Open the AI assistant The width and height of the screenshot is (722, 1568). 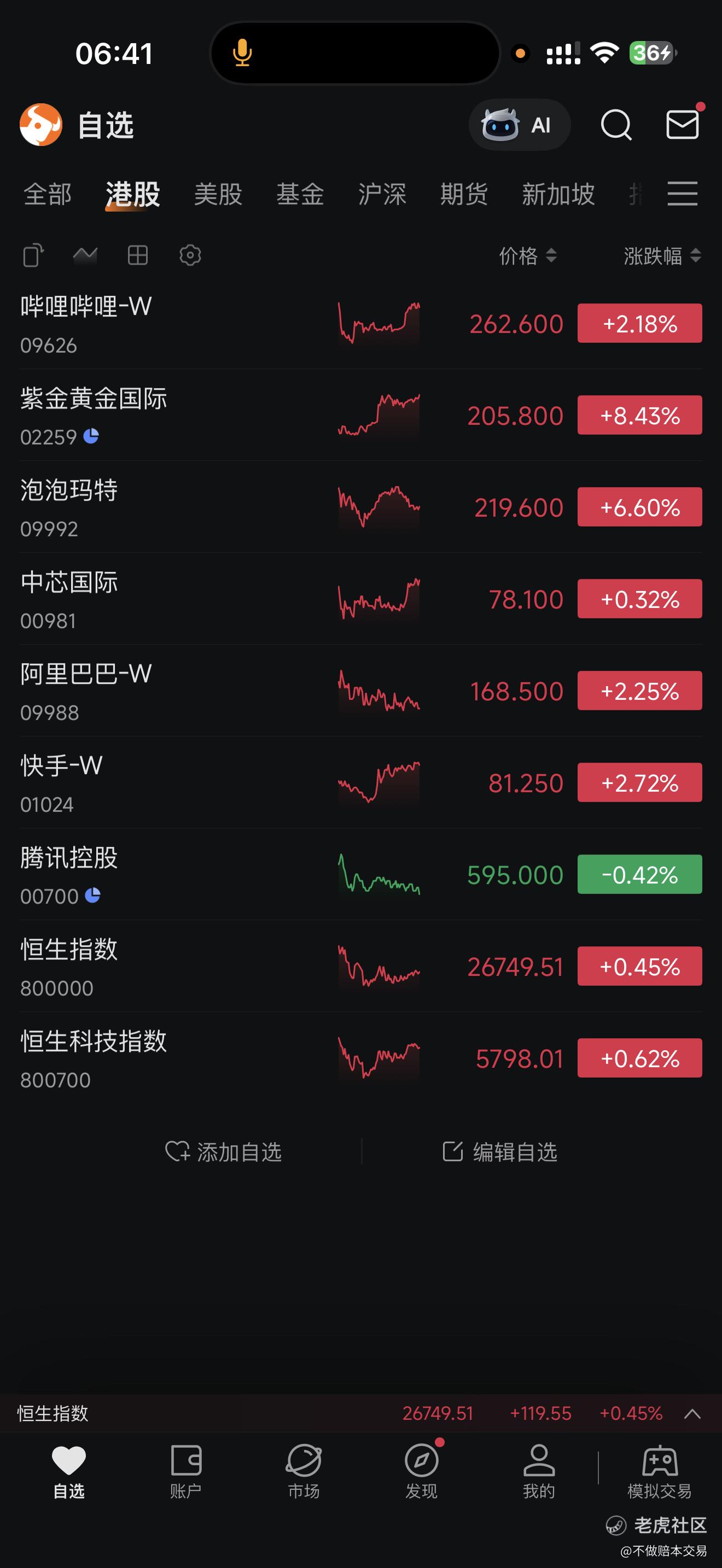519,125
